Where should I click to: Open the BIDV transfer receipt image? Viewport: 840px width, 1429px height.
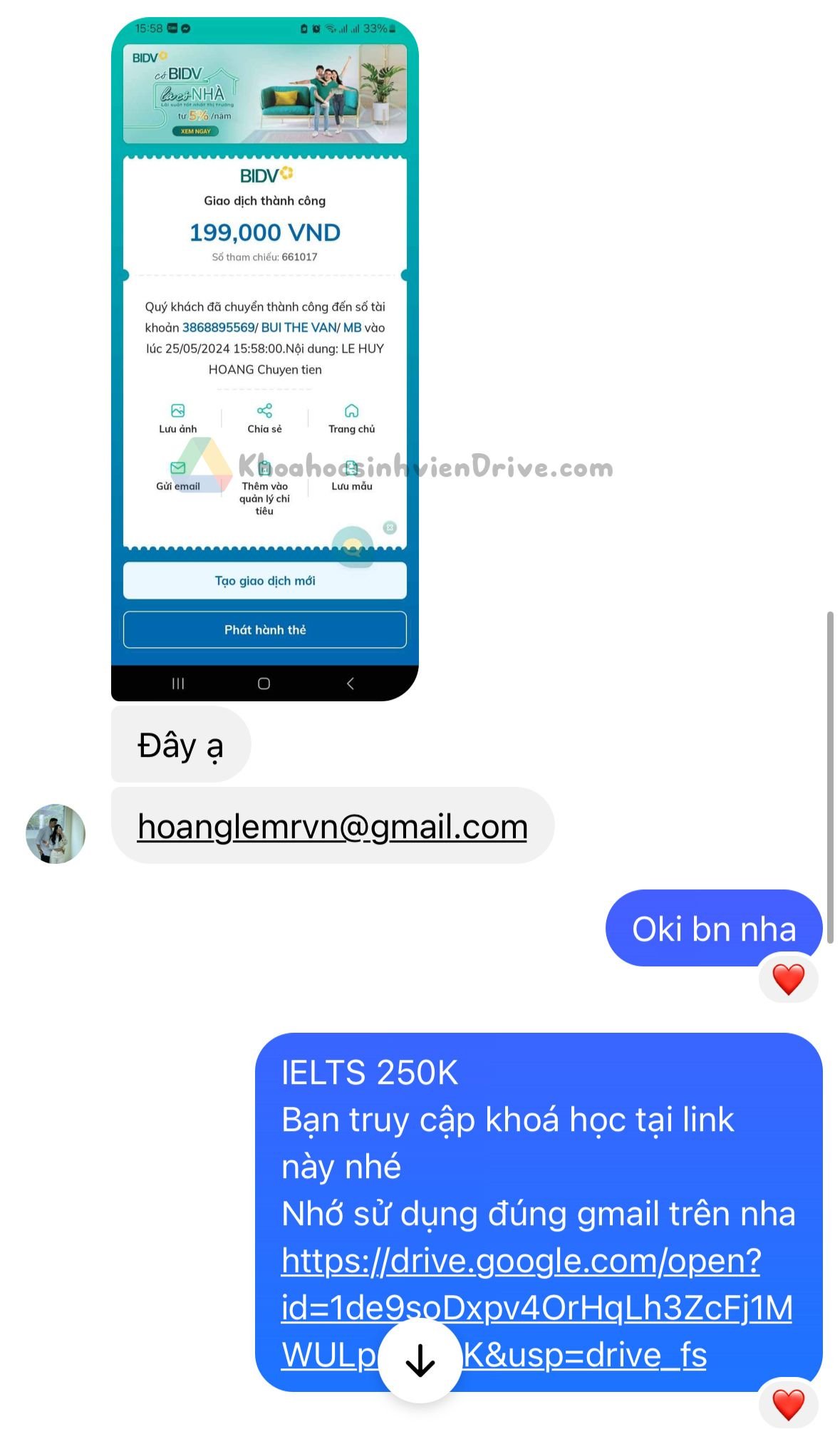264,358
